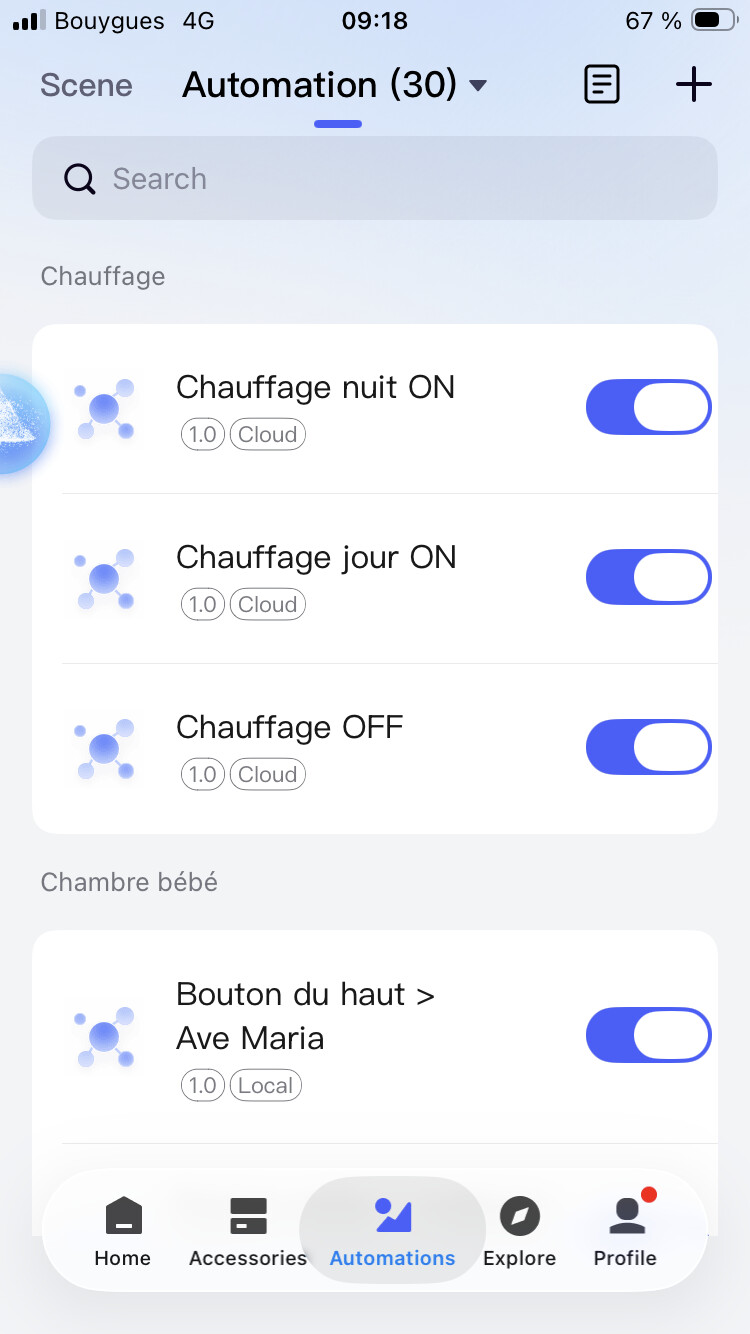Select the Automations tab
This screenshot has width=750, height=1334.
pyautogui.click(x=392, y=1232)
